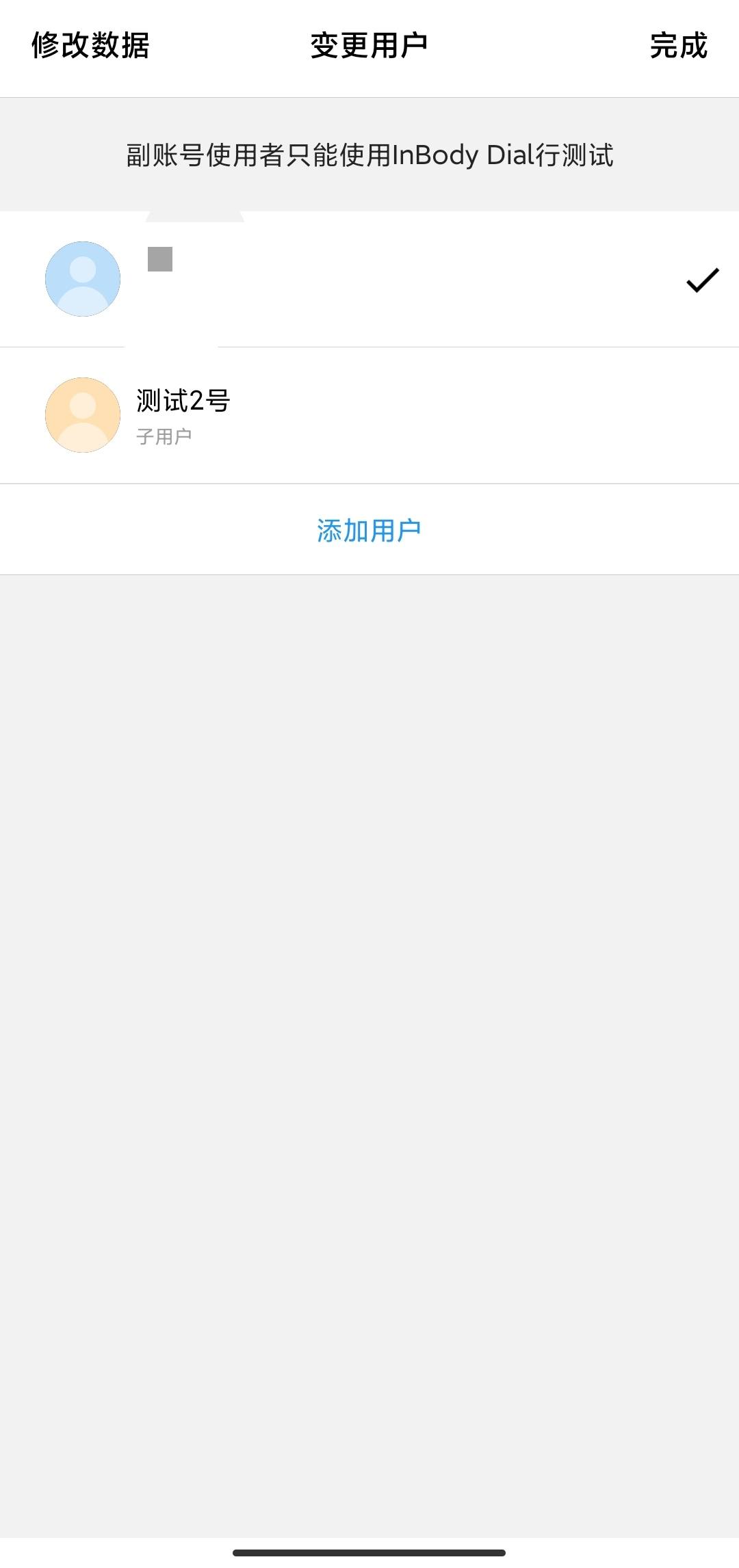Image resolution: width=739 pixels, height=1568 pixels.
Task: Tap the sub-user 子用户 avatar icon
Action: point(81,414)
